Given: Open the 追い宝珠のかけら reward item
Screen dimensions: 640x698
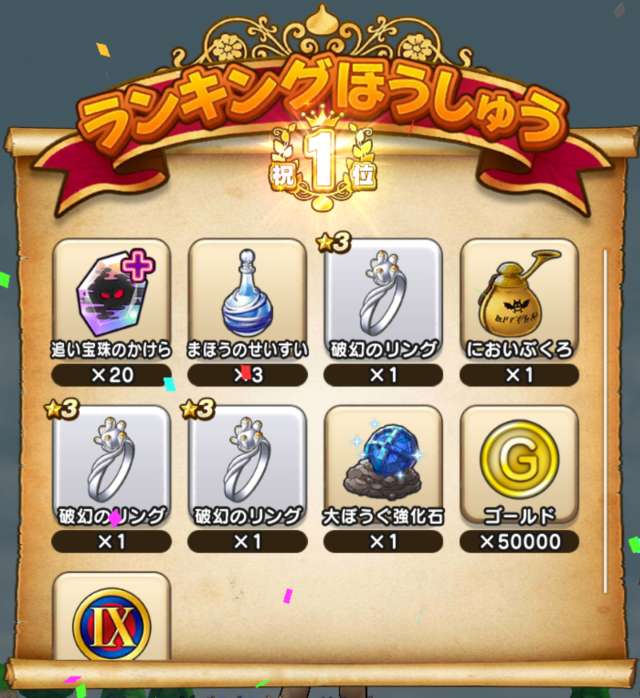Looking at the screenshot, I should click(111, 300).
